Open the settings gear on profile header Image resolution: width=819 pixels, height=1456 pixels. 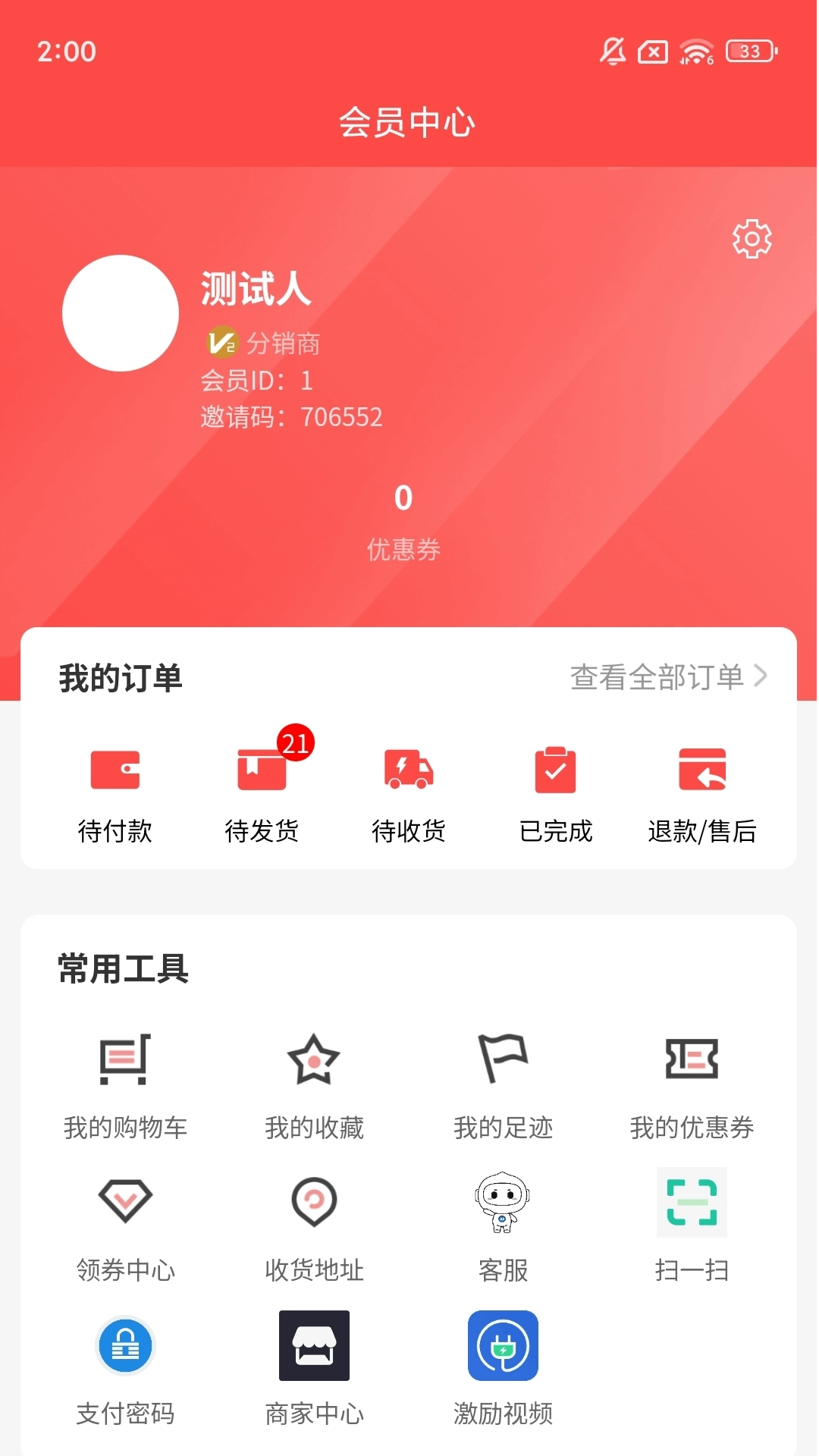point(751,238)
